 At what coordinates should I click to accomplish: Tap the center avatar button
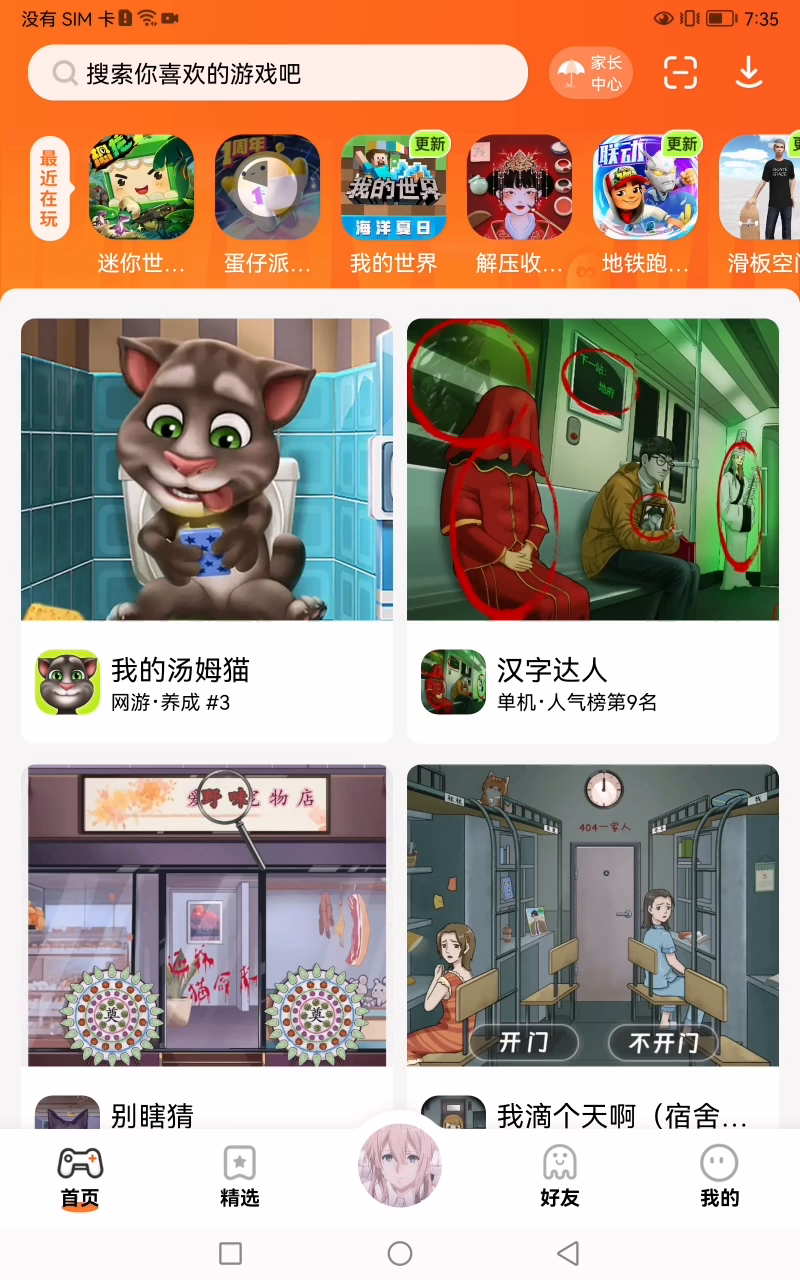(400, 1165)
